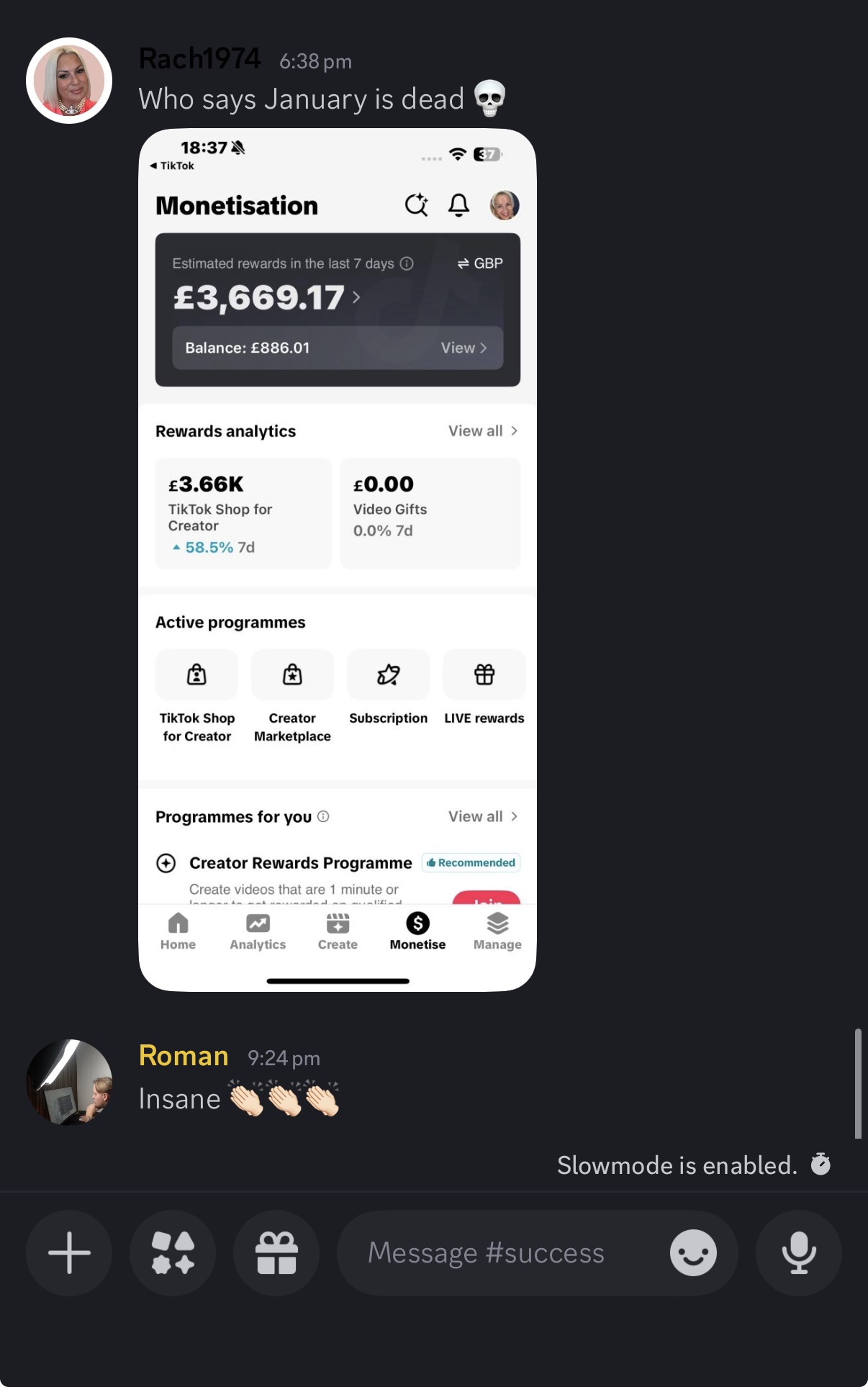Viewport: 868px width, 1387px height.
Task: Open Roman's profile avatar
Action: [x=69, y=1082]
